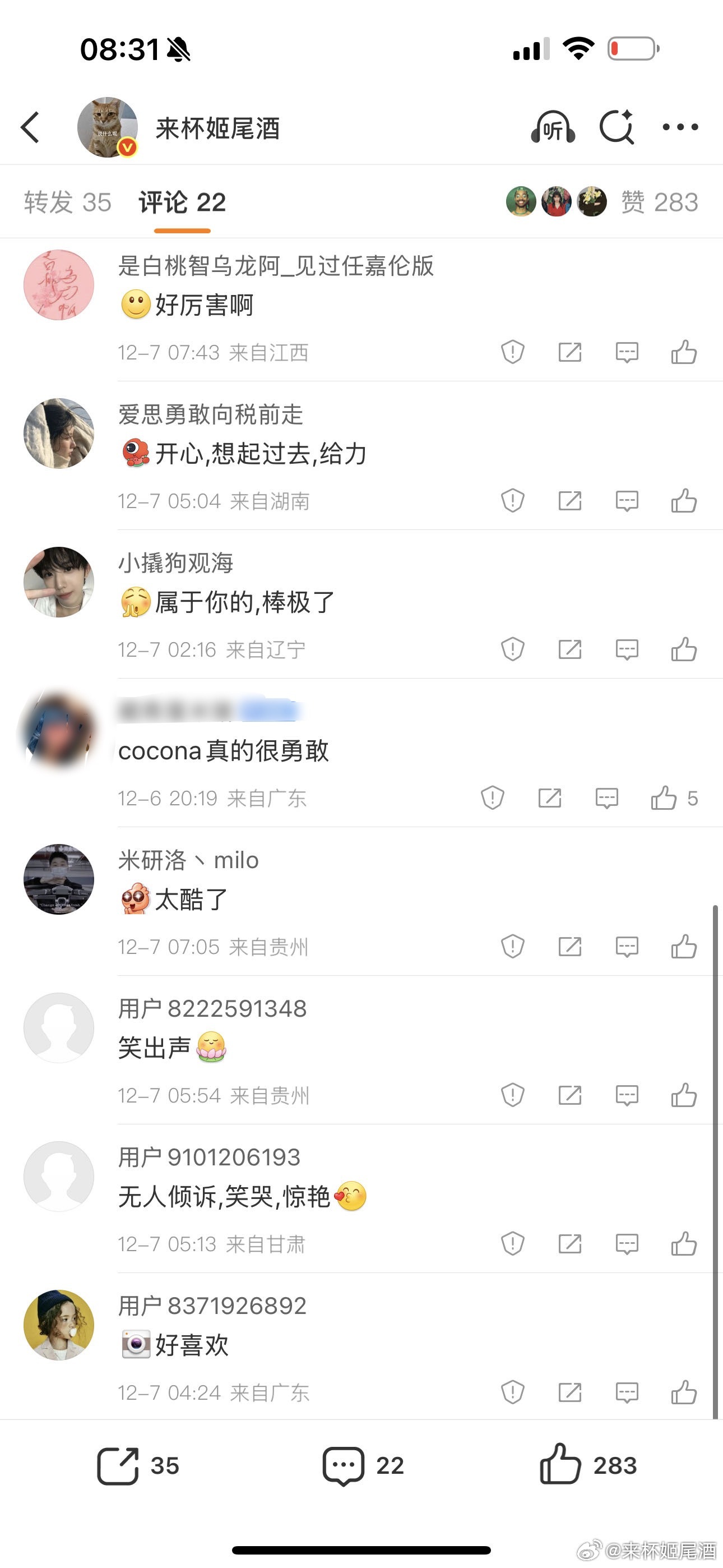The image size is (723, 1568).
Task: Tap the bottom repost button showing 35
Action: coord(138,1466)
